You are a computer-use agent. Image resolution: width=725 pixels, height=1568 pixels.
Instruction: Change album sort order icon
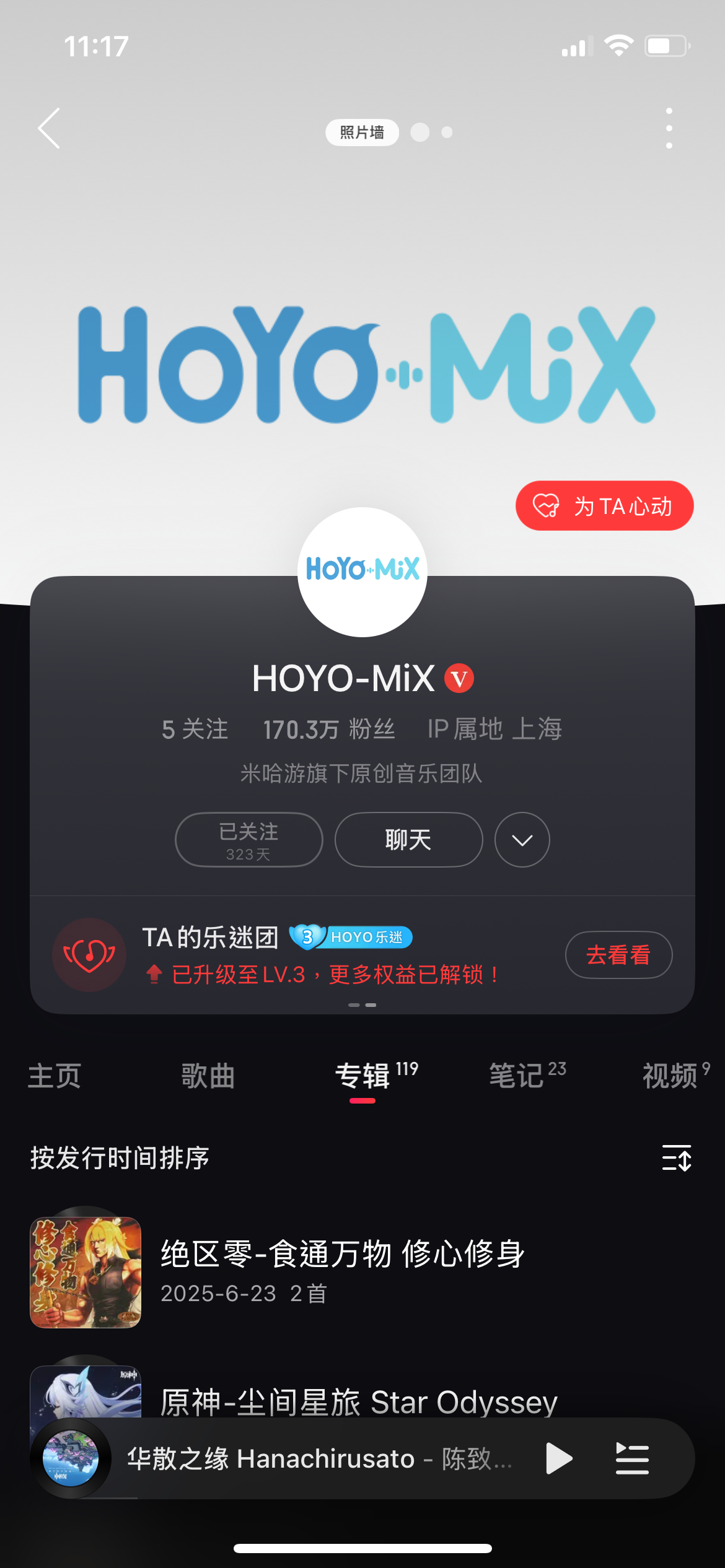click(x=676, y=1158)
